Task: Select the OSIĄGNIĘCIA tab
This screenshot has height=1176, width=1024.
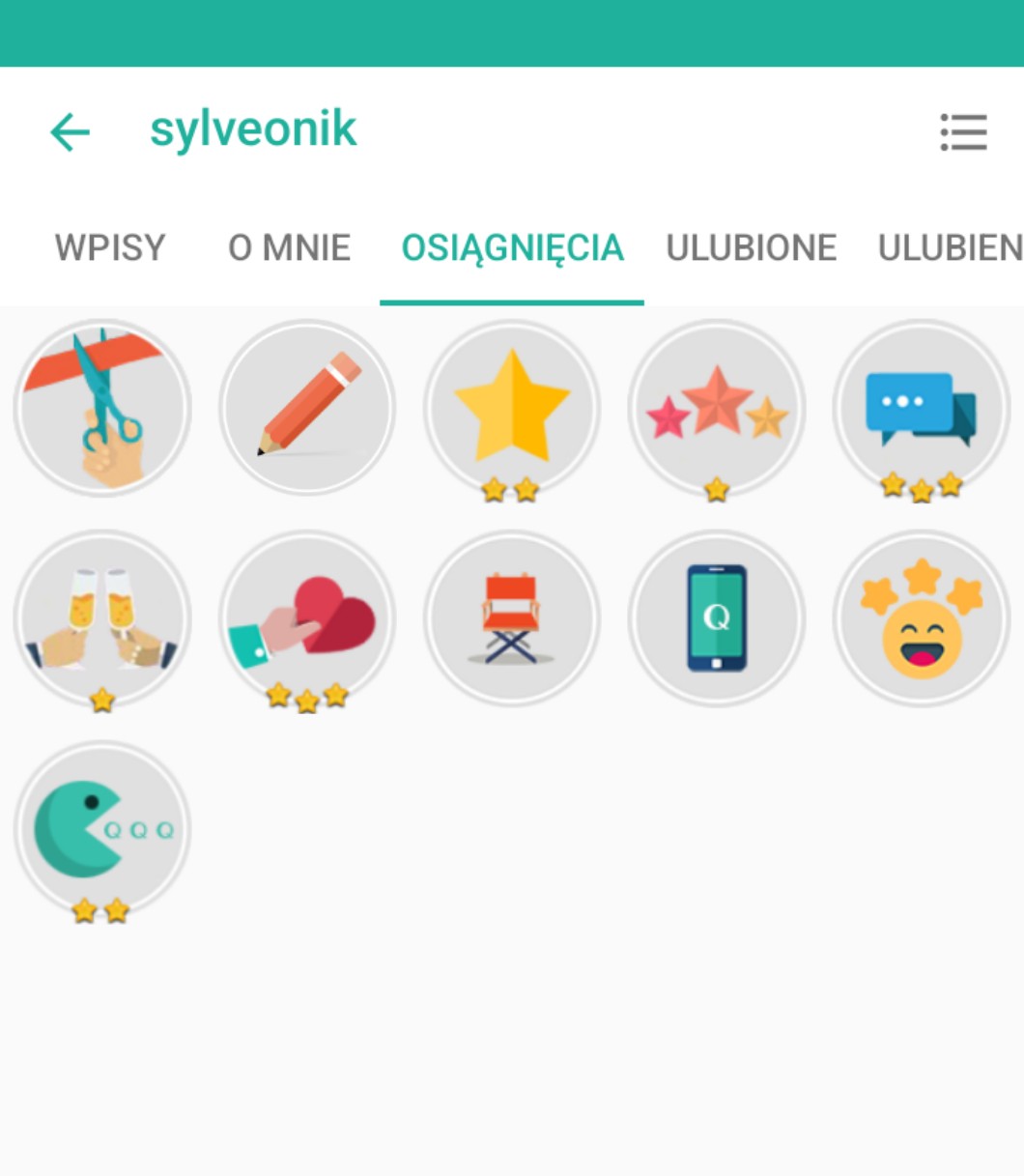Action: pos(512,248)
